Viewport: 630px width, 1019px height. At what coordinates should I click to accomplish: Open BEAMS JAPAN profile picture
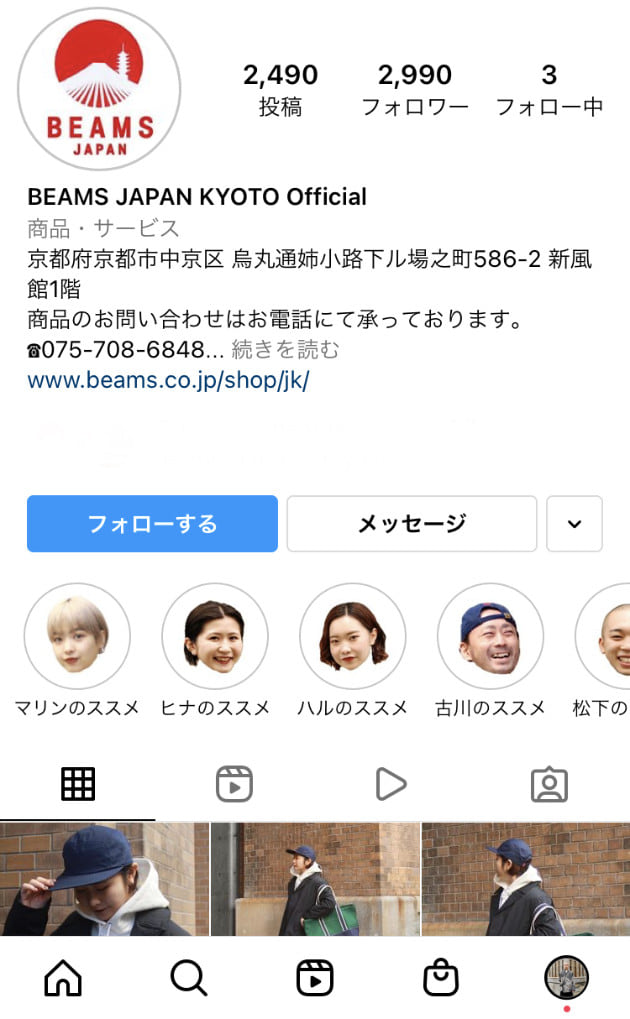click(x=100, y=90)
